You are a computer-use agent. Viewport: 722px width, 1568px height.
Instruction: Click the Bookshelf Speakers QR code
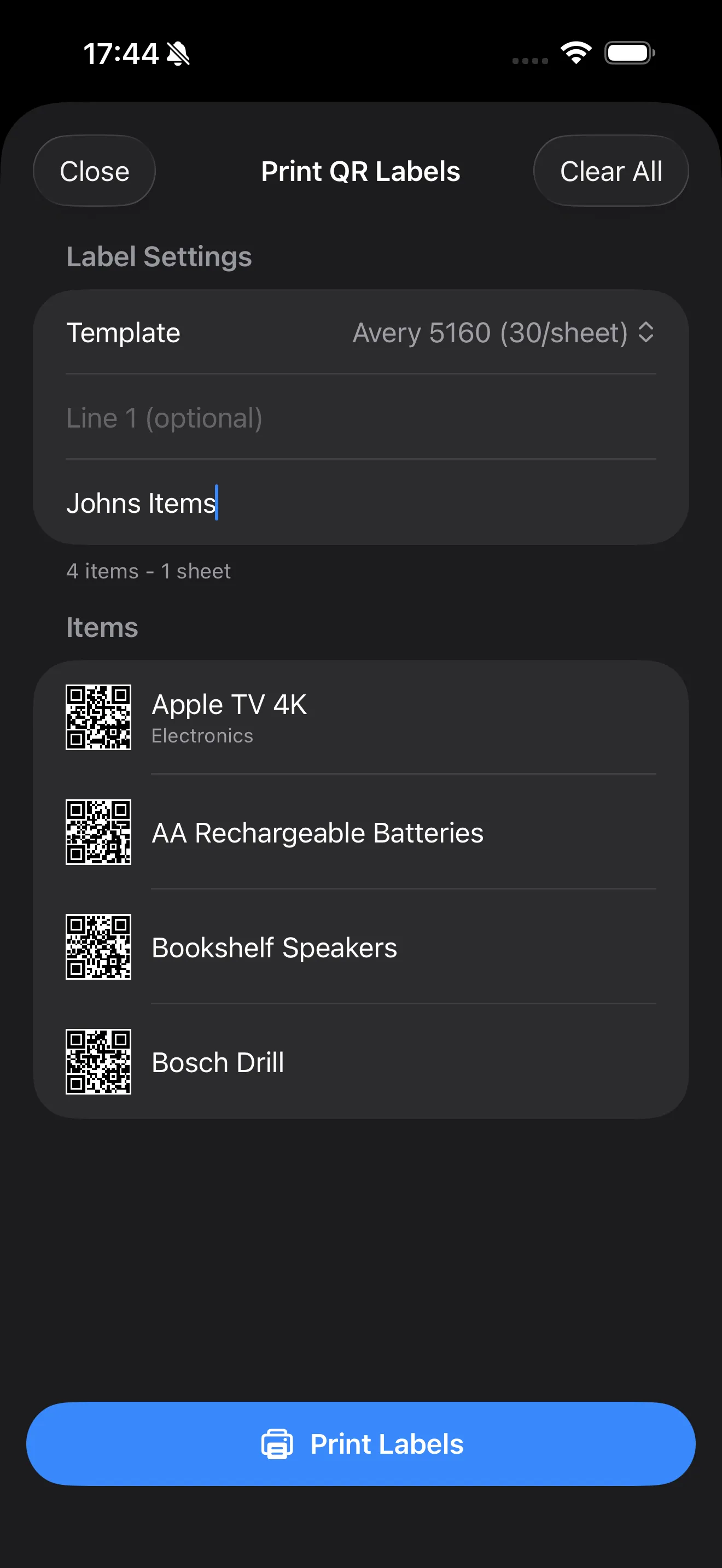coord(98,946)
